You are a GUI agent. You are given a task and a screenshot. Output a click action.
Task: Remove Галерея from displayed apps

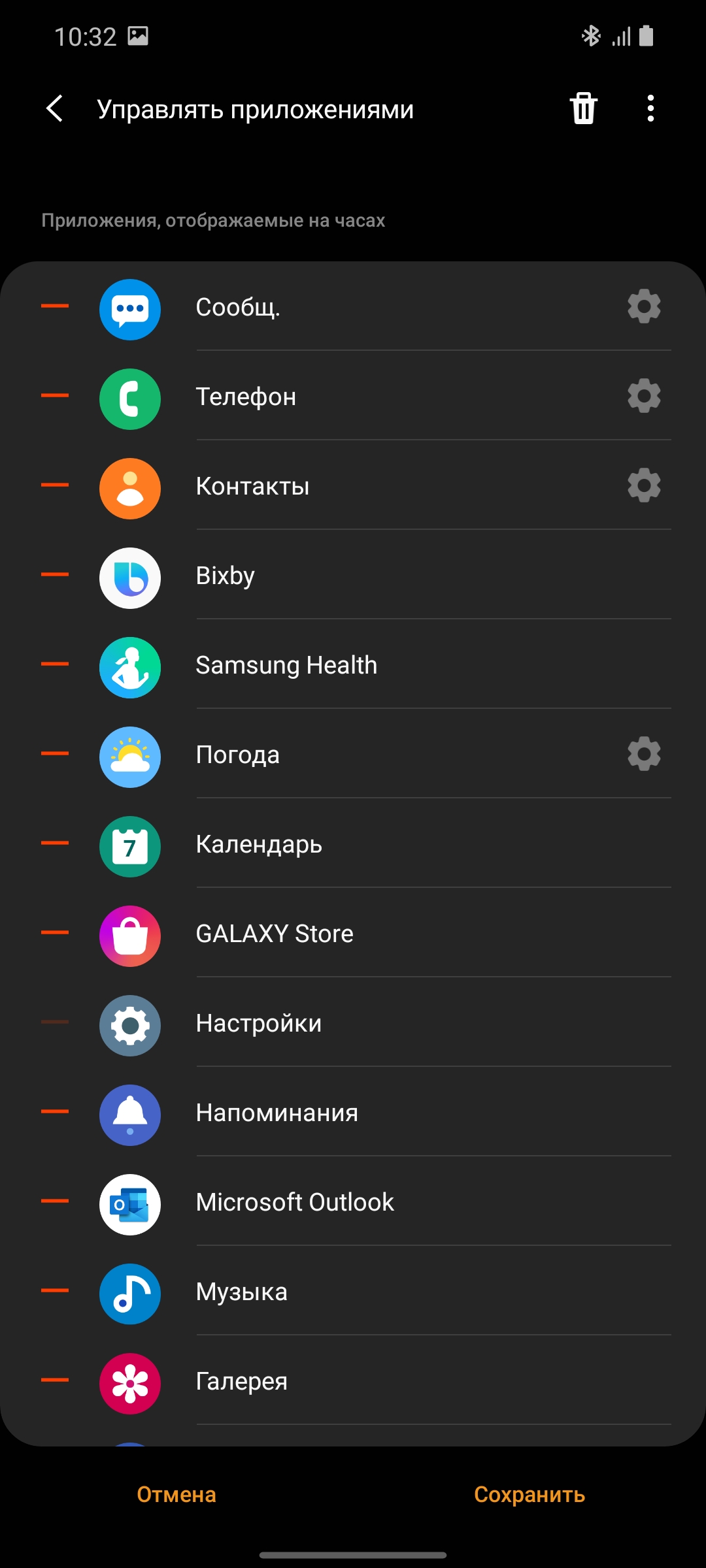pyautogui.click(x=55, y=1380)
